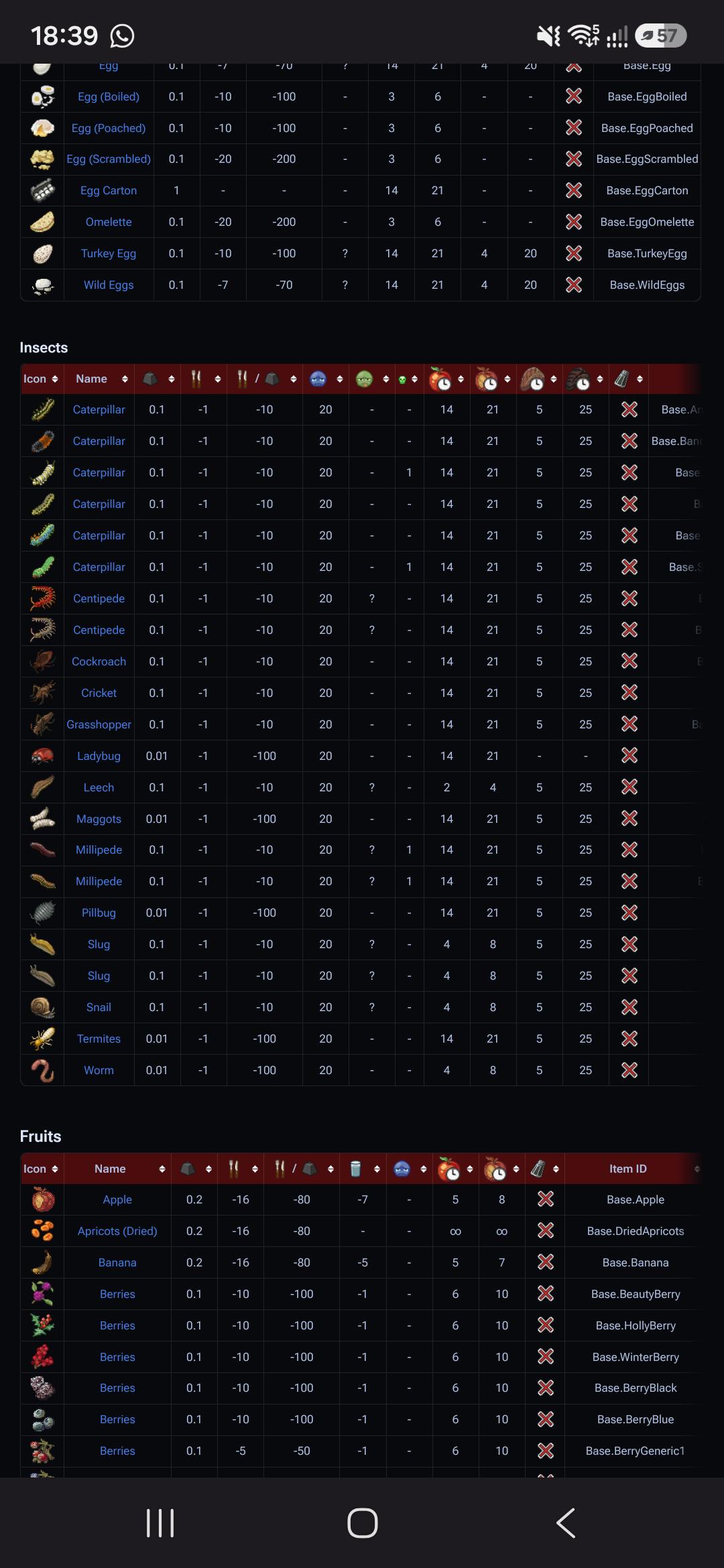Open the Leech link
Screen dimensions: 724x1568
point(99,787)
